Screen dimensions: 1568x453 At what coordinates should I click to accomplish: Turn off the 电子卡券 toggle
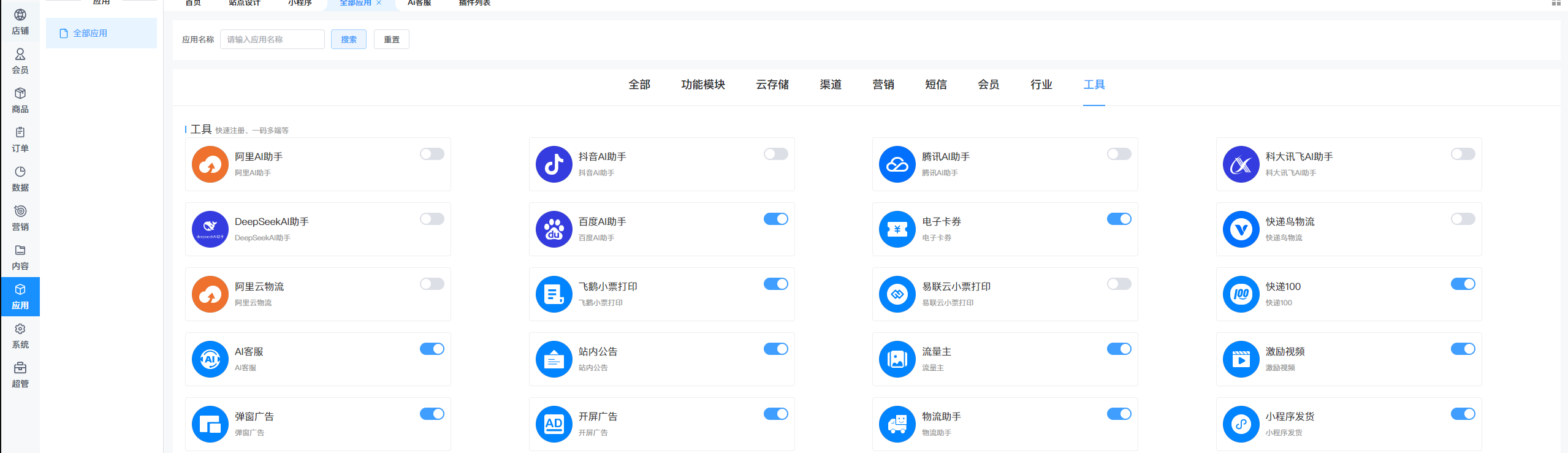click(1119, 219)
